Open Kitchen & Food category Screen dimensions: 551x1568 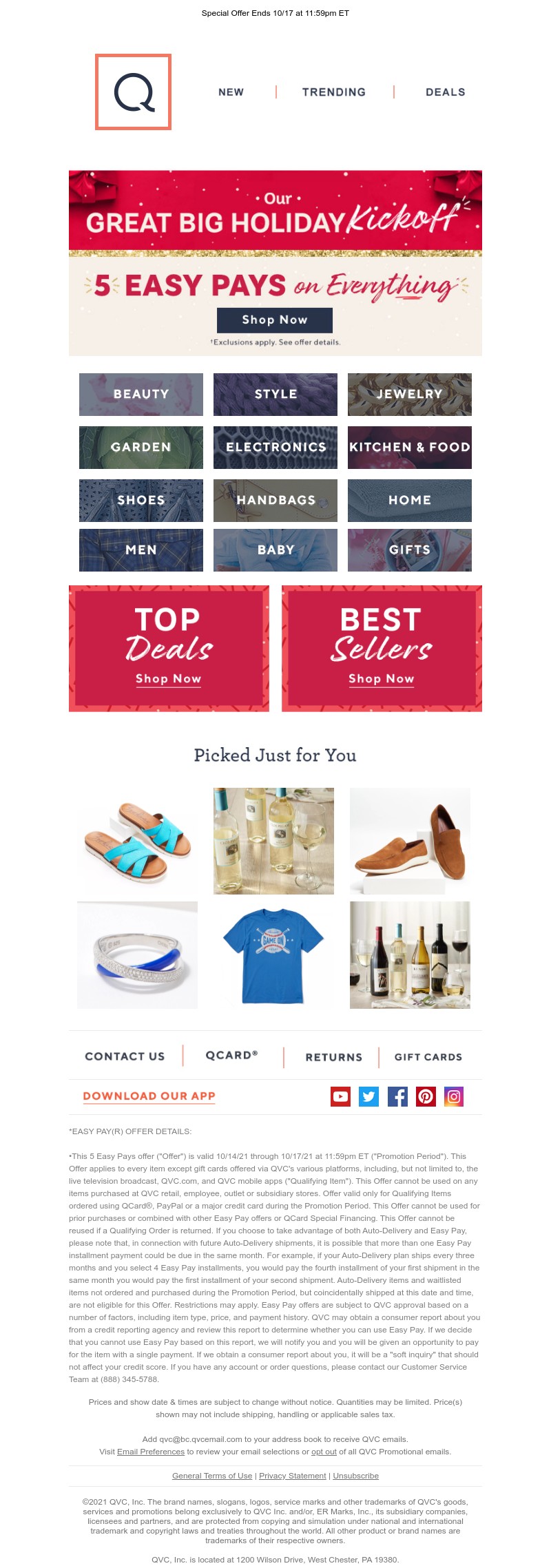click(410, 448)
